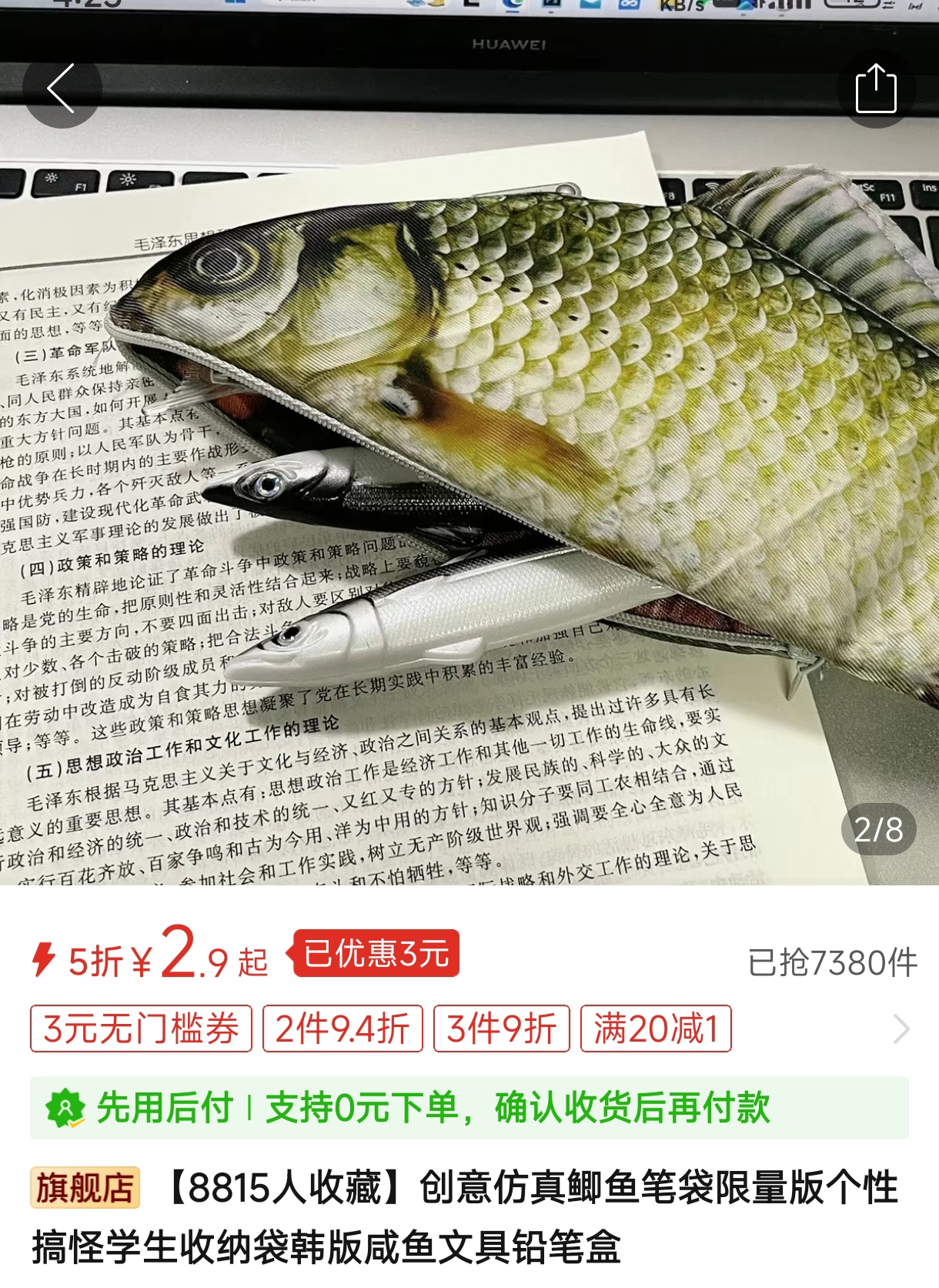Select the 3件9折 discount tag
This screenshot has width=939, height=1288.
(x=501, y=1029)
